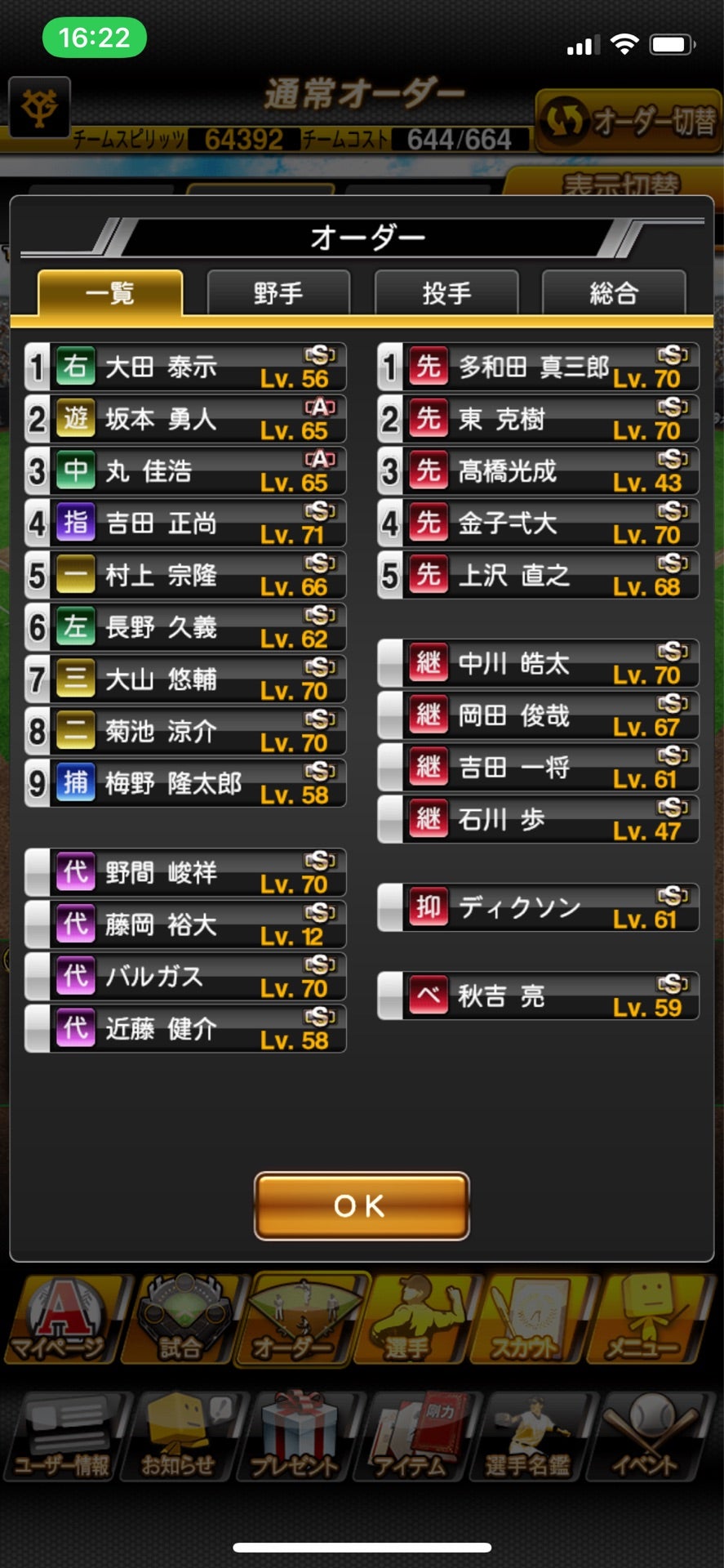Open pinch hitter バルガス row
The height and width of the screenshot is (1568, 724).
pos(186,977)
